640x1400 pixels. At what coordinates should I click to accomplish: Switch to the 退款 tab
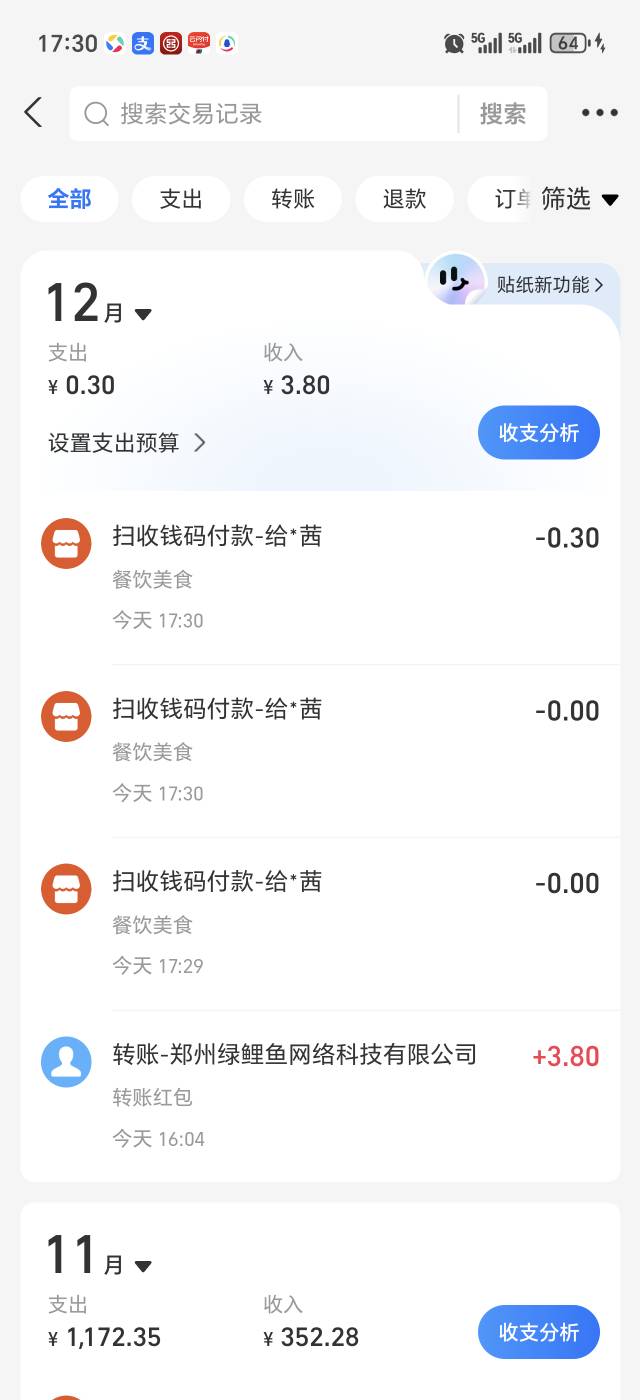(405, 199)
